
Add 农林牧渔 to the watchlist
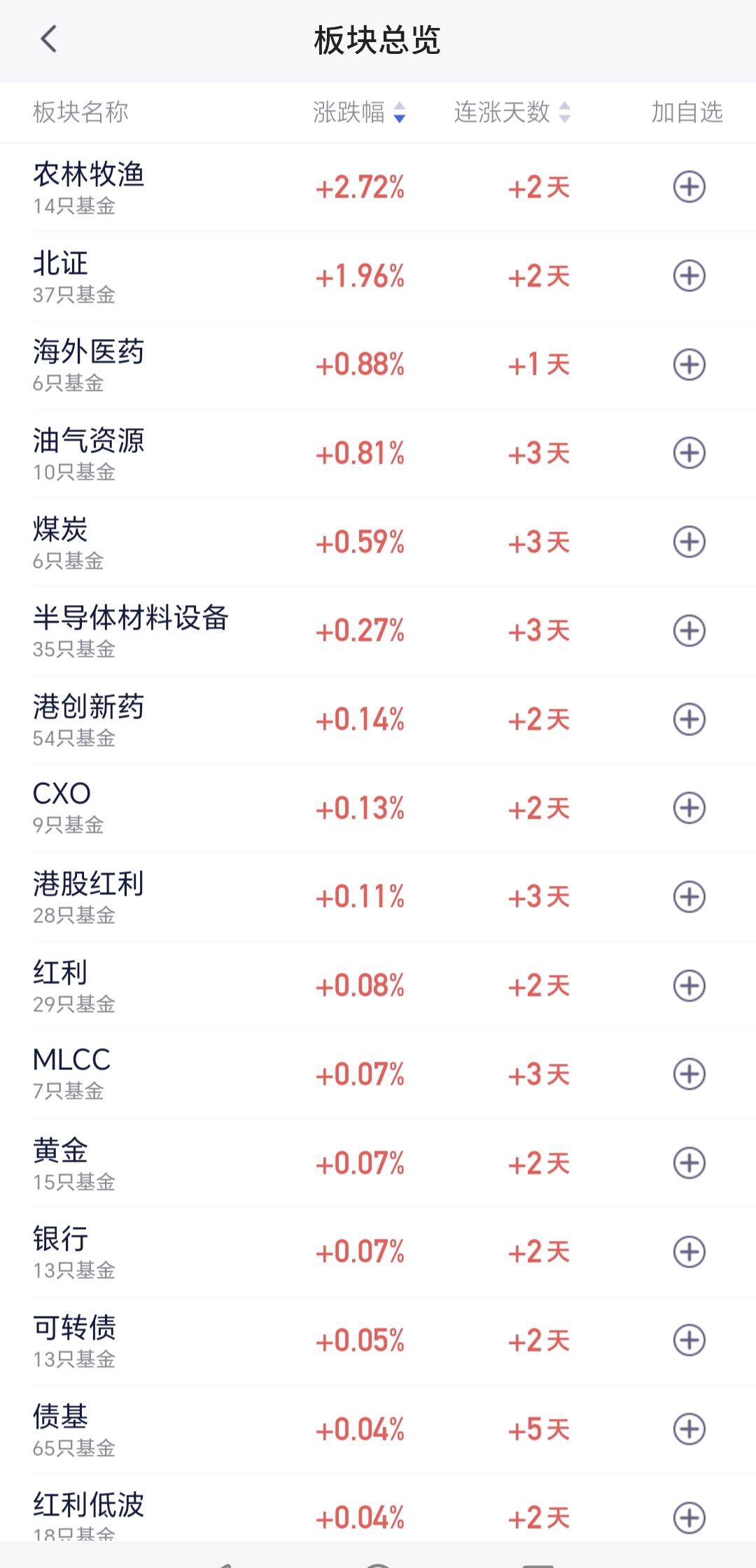pyautogui.click(x=689, y=187)
